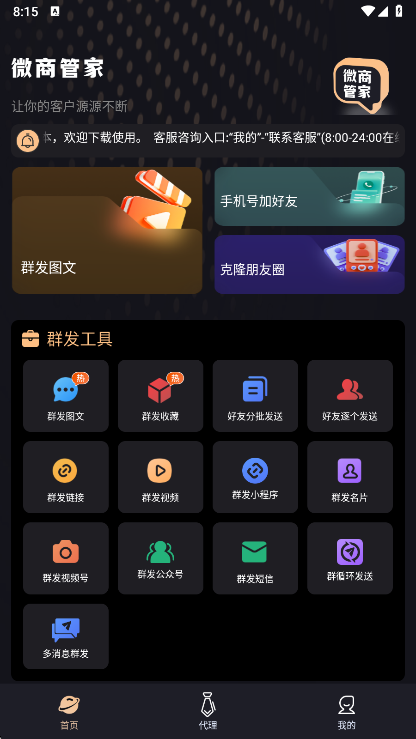
Task: Launch the 群发视频 tool
Action: coord(161,477)
